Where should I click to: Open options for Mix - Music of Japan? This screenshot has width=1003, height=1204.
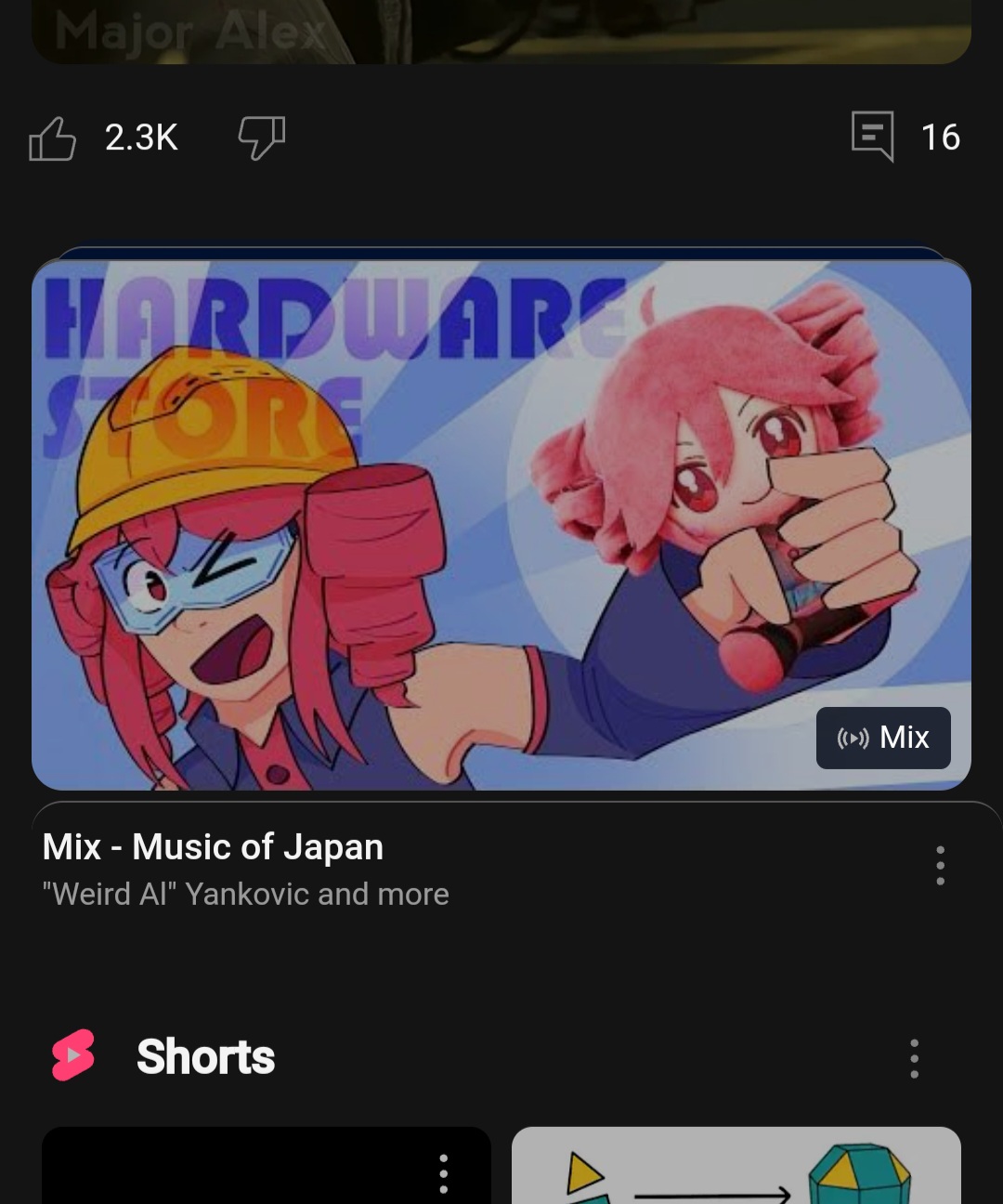coord(940,865)
